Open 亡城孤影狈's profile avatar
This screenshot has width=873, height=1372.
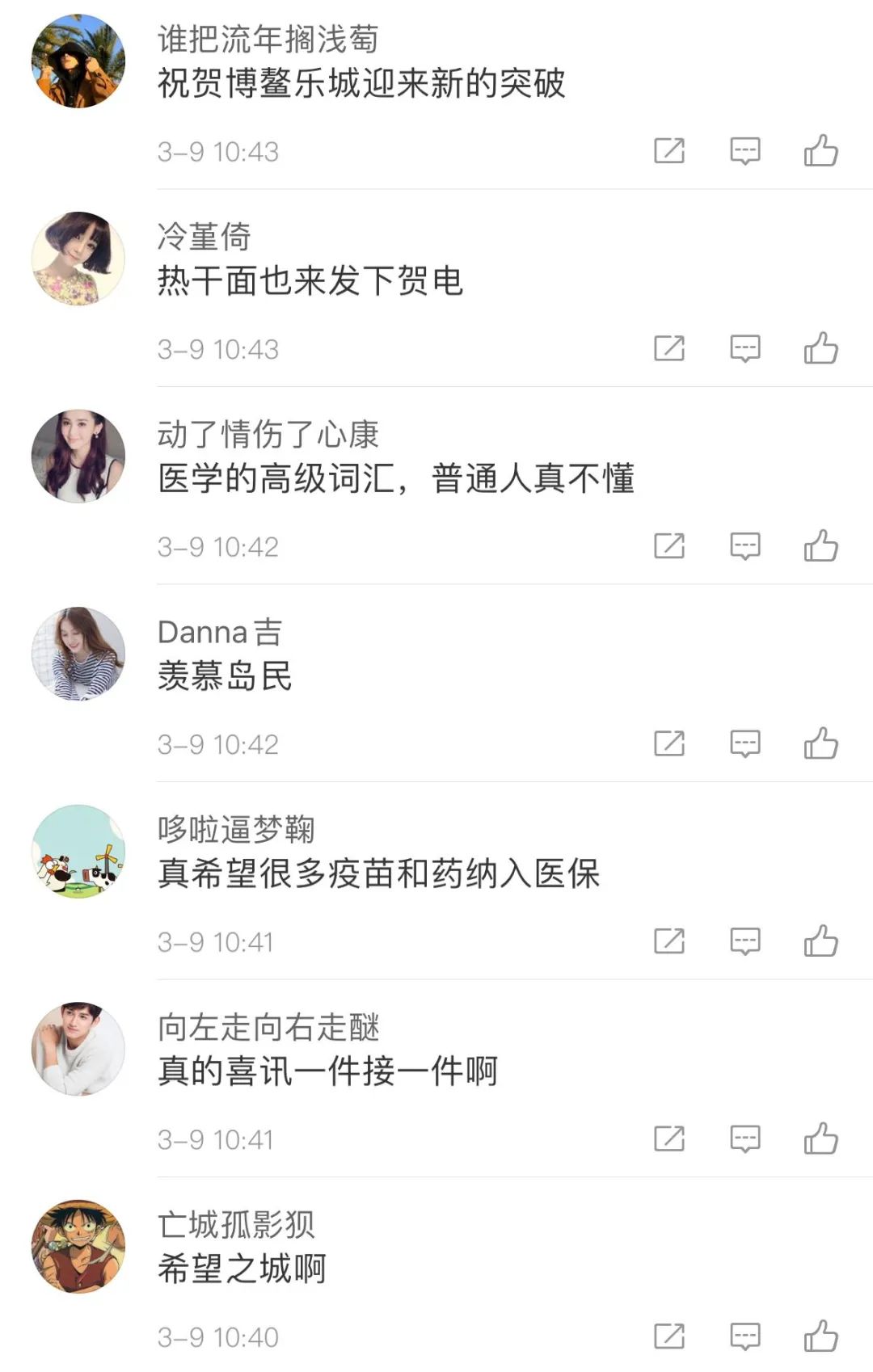tap(78, 1247)
